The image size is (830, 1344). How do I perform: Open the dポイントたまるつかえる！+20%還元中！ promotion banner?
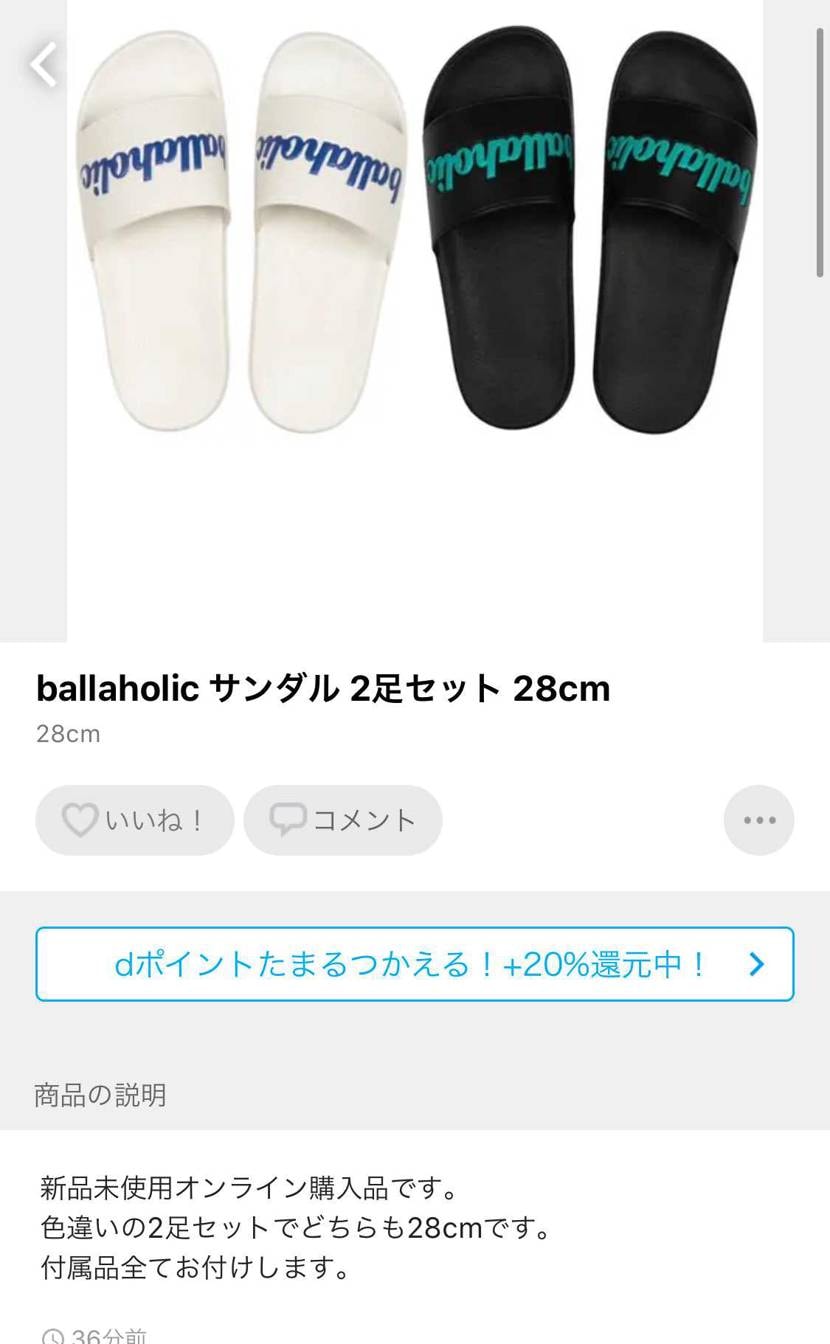click(415, 963)
